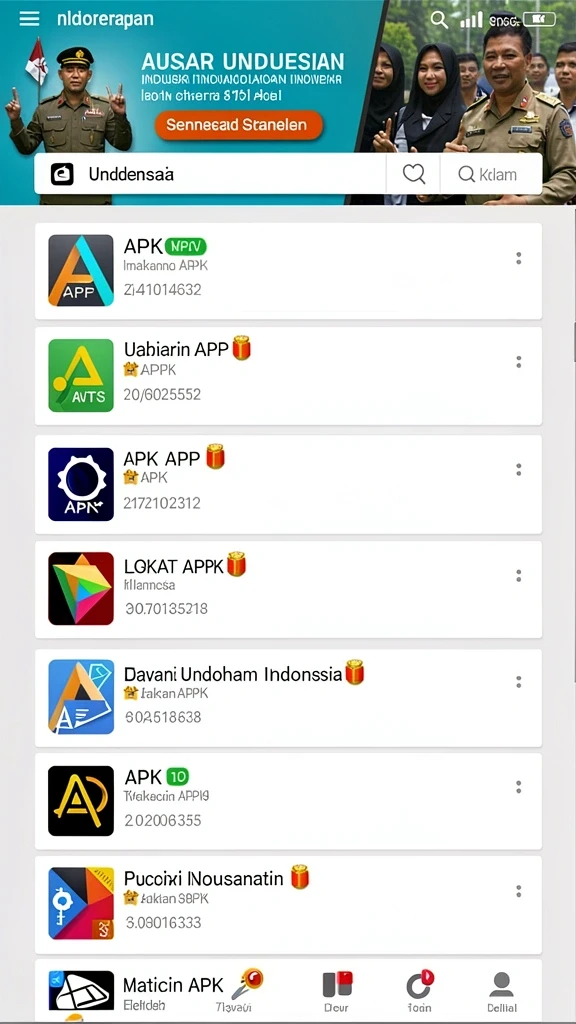Open the LOKAT APPK entry
The width and height of the screenshot is (576, 1024).
click(288, 589)
